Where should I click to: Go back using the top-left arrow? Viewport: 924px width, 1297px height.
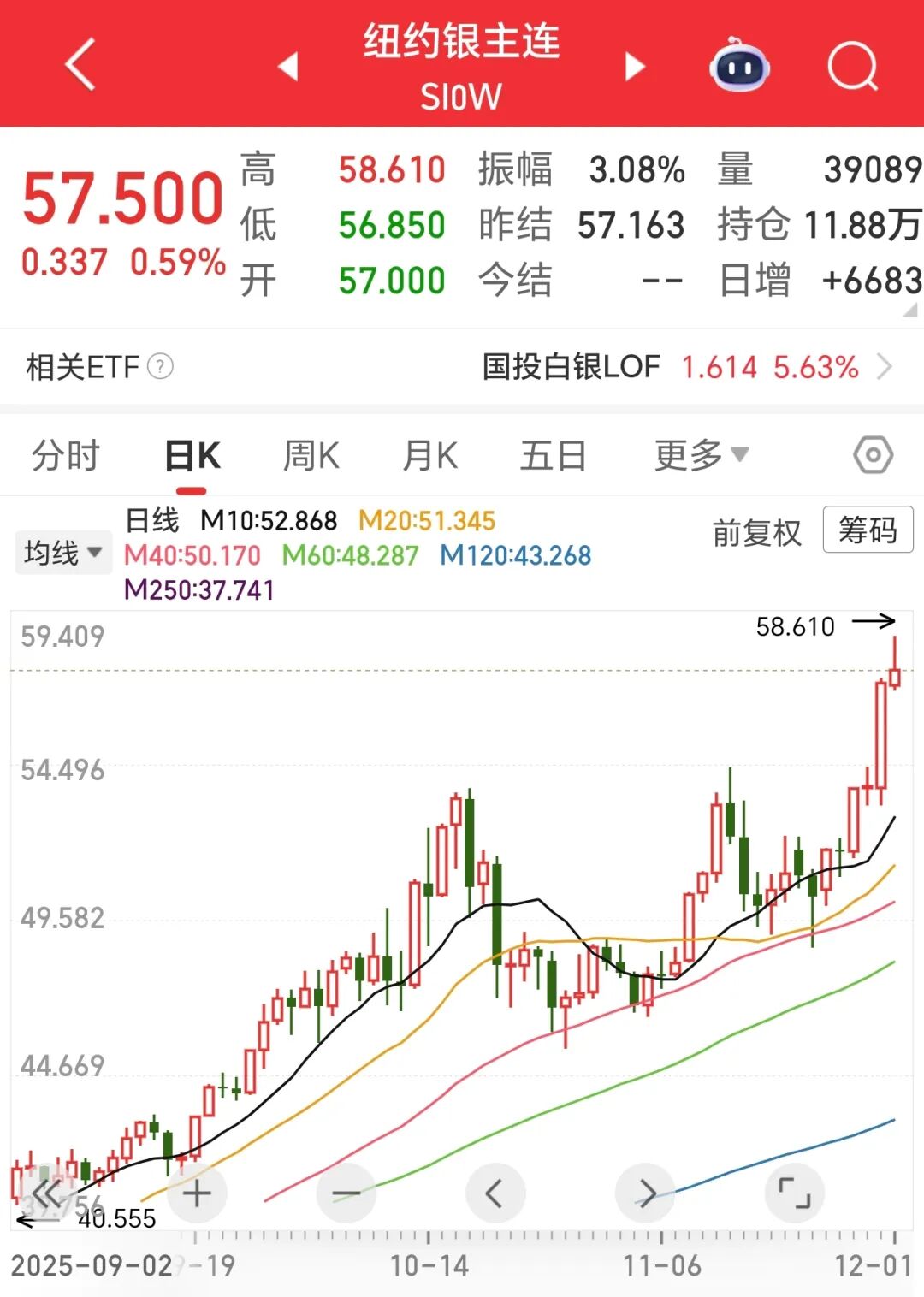[x=80, y=66]
